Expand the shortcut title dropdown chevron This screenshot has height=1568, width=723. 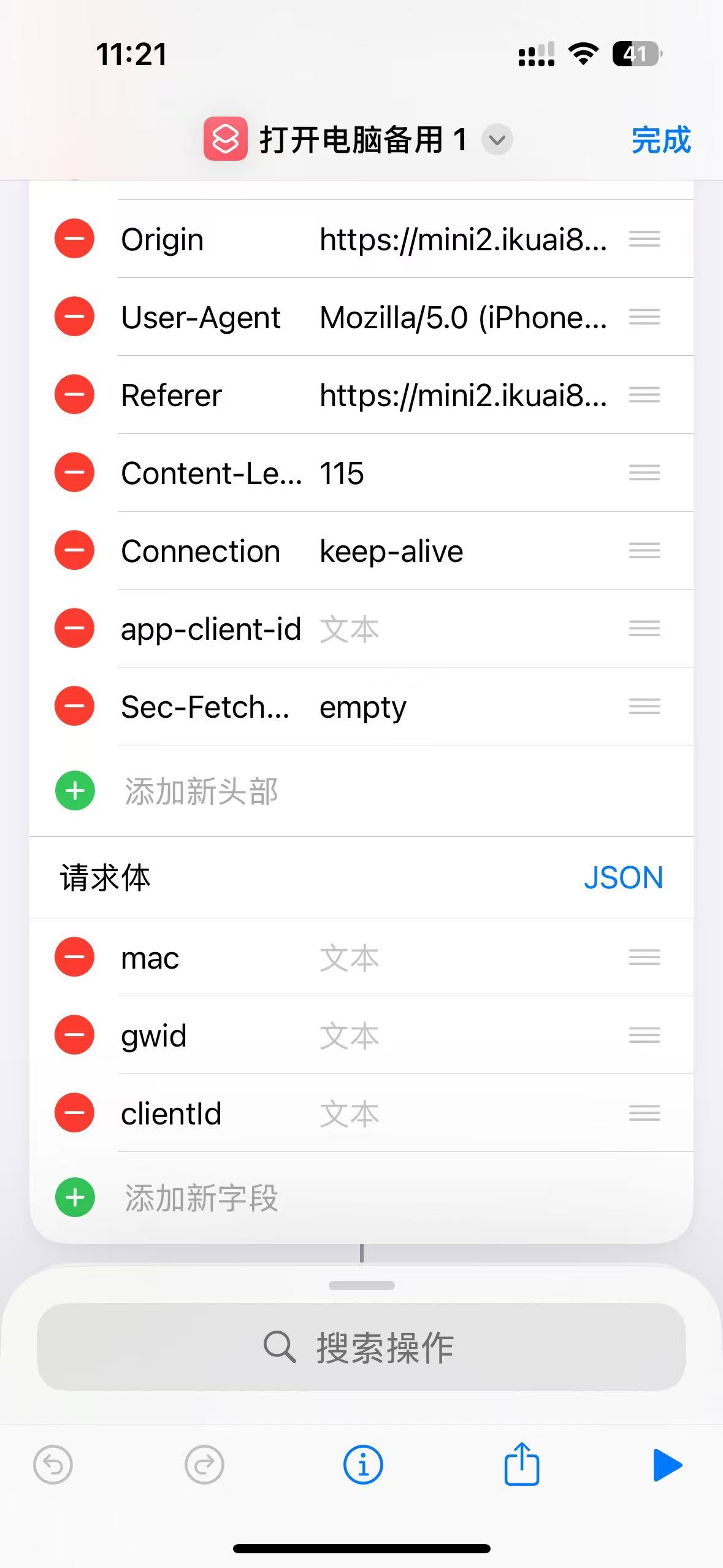click(497, 140)
